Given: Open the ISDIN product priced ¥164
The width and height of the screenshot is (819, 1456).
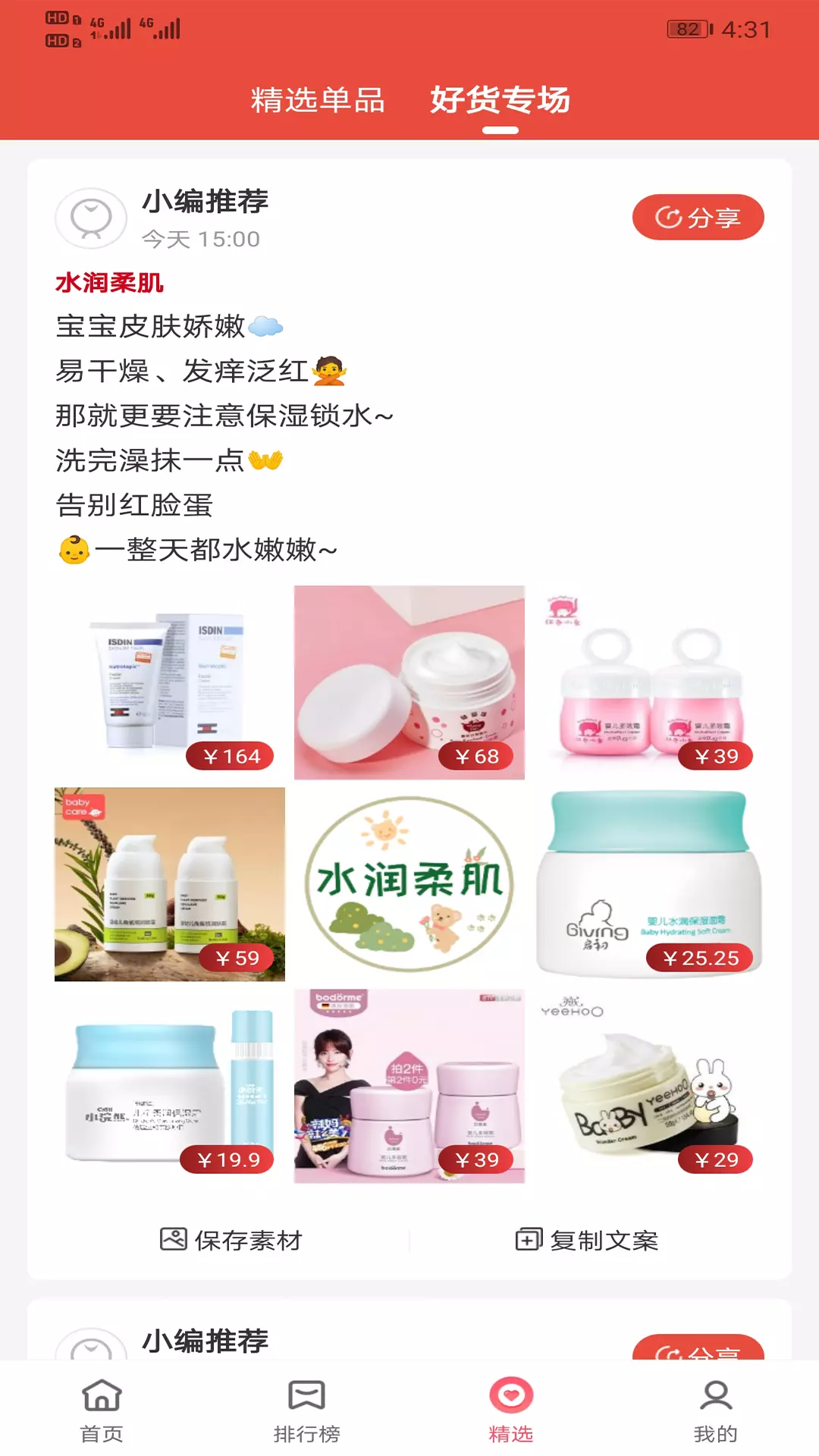Looking at the screenshot, I should (170, 682).
